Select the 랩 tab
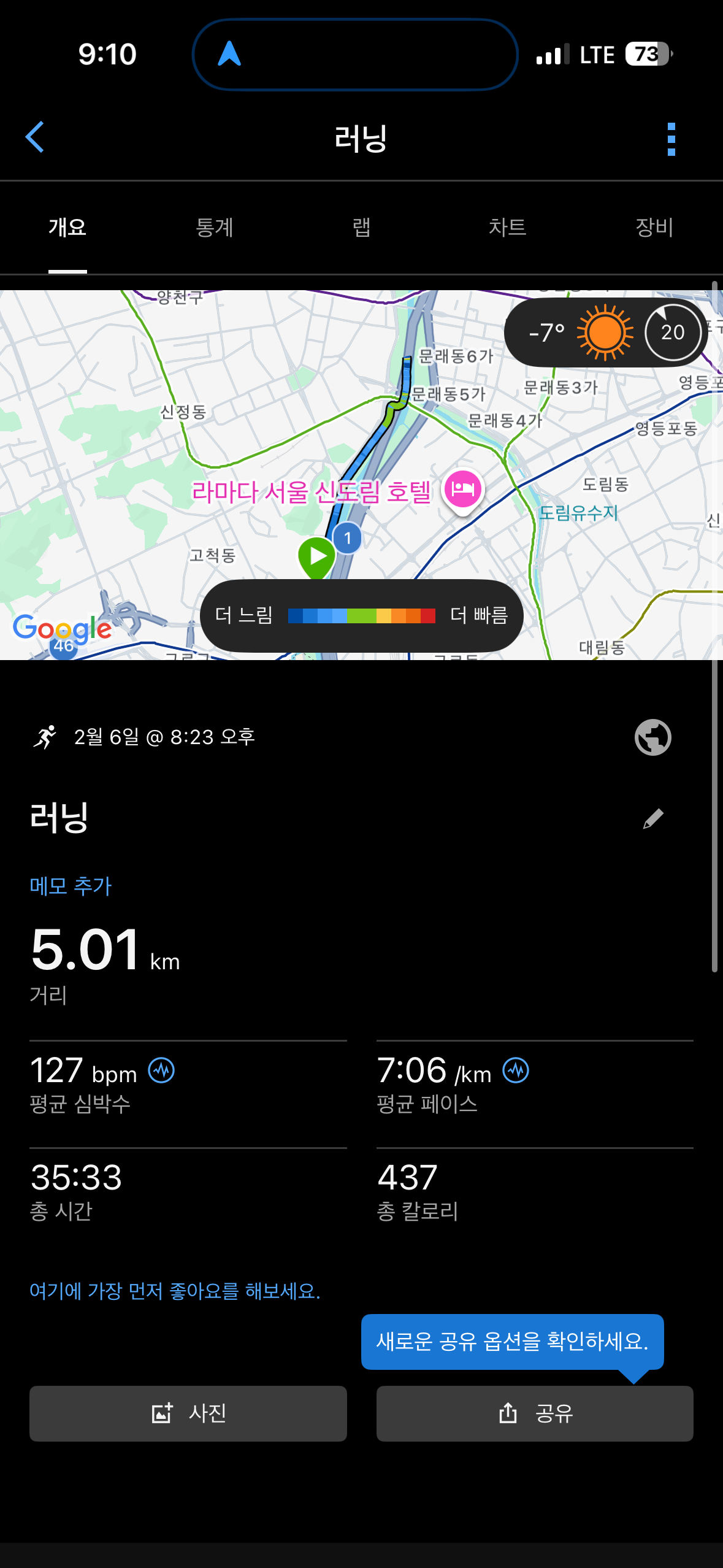This screenshot has width=723, height=1568. 362,227
